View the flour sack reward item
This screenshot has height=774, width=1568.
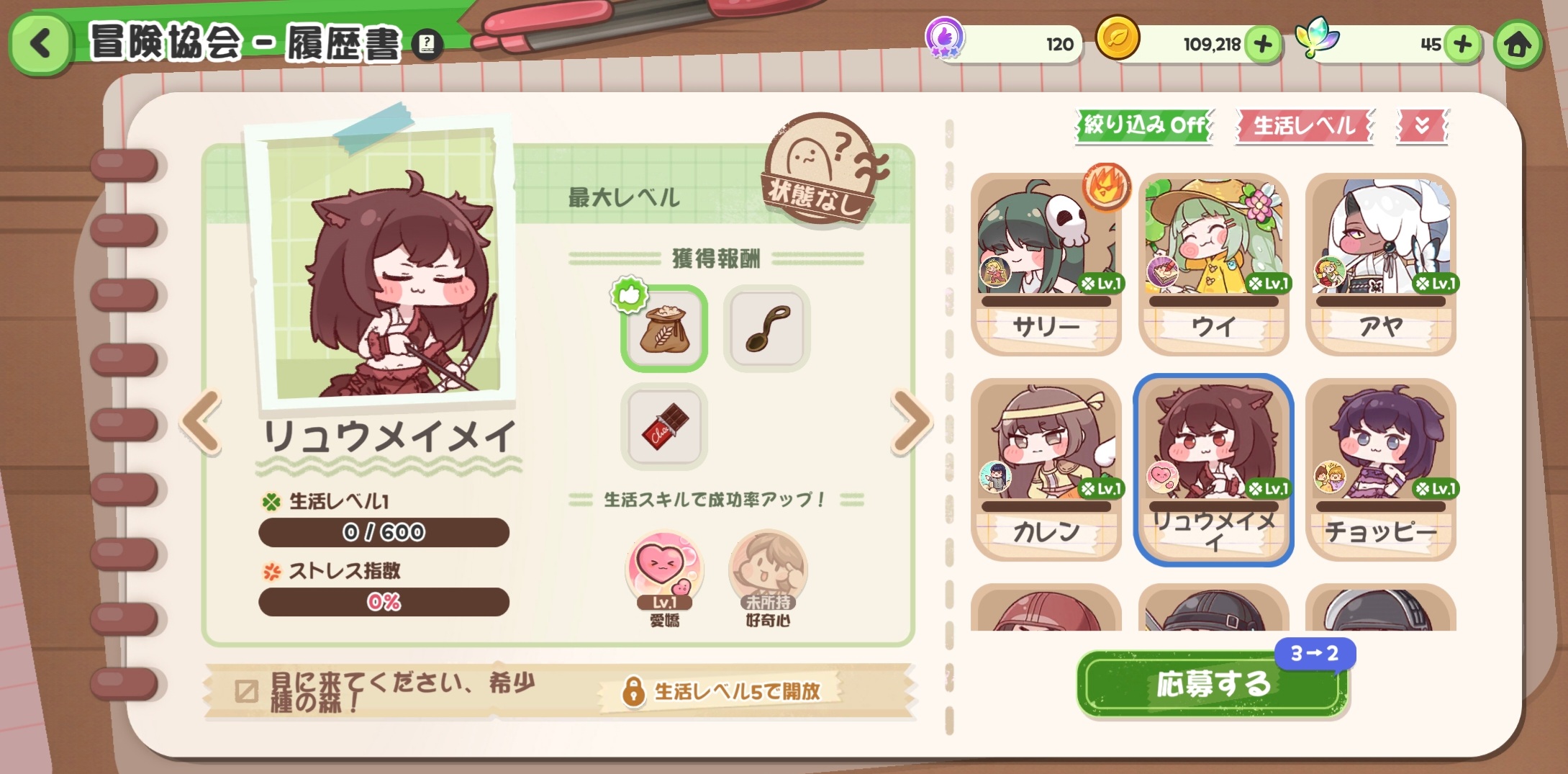[663, 329]
